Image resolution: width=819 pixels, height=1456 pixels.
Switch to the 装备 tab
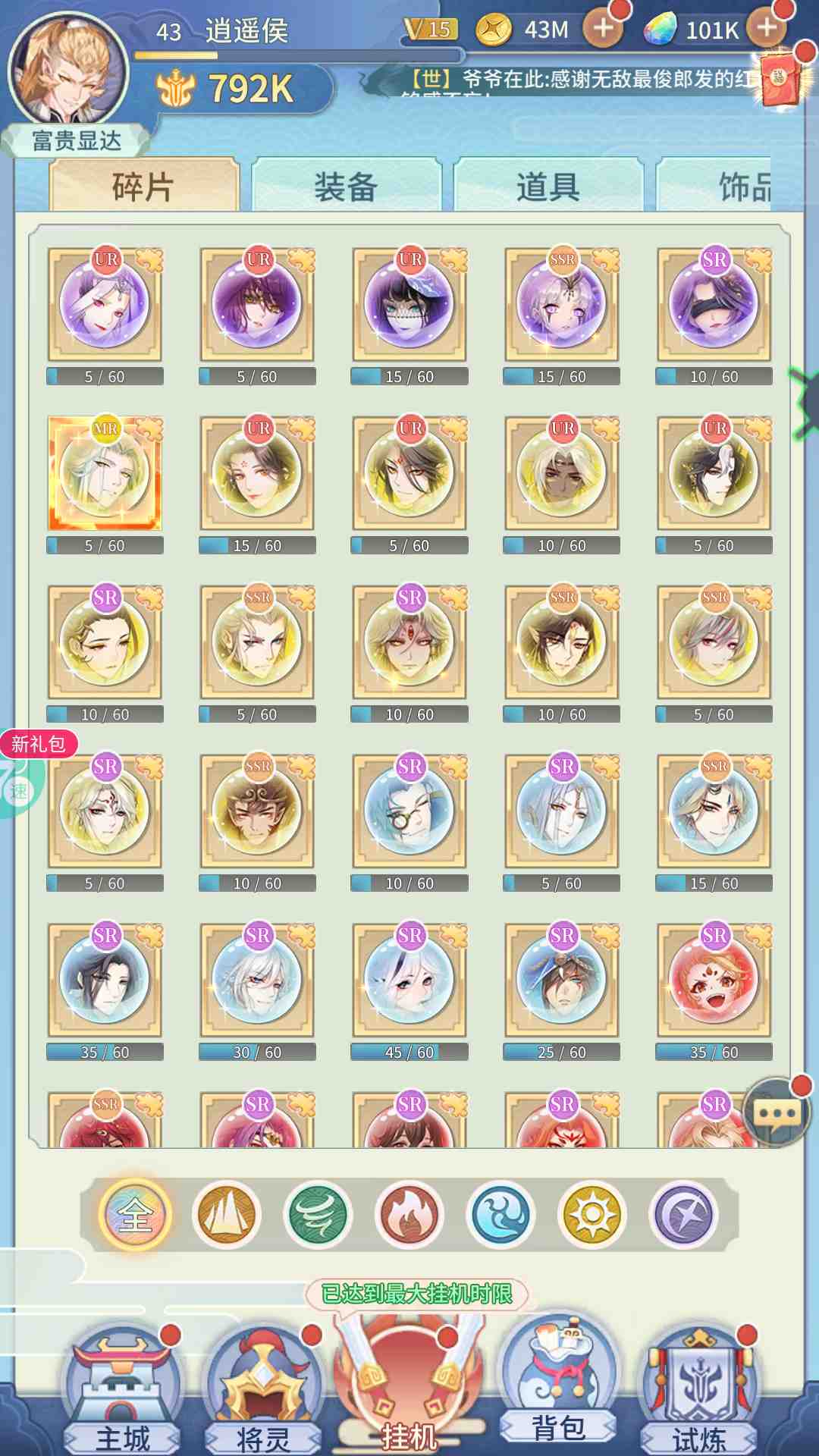pyautogui.click(x=346, y=186)
